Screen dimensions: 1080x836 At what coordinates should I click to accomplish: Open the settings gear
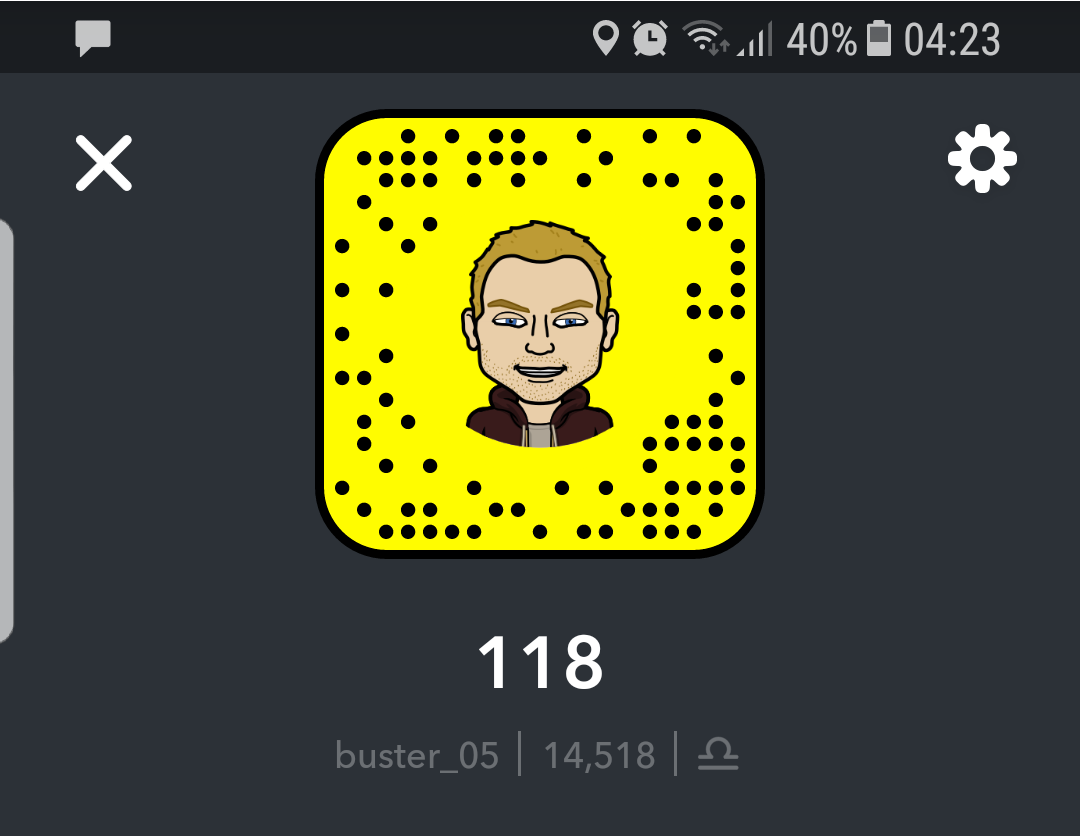982,158
